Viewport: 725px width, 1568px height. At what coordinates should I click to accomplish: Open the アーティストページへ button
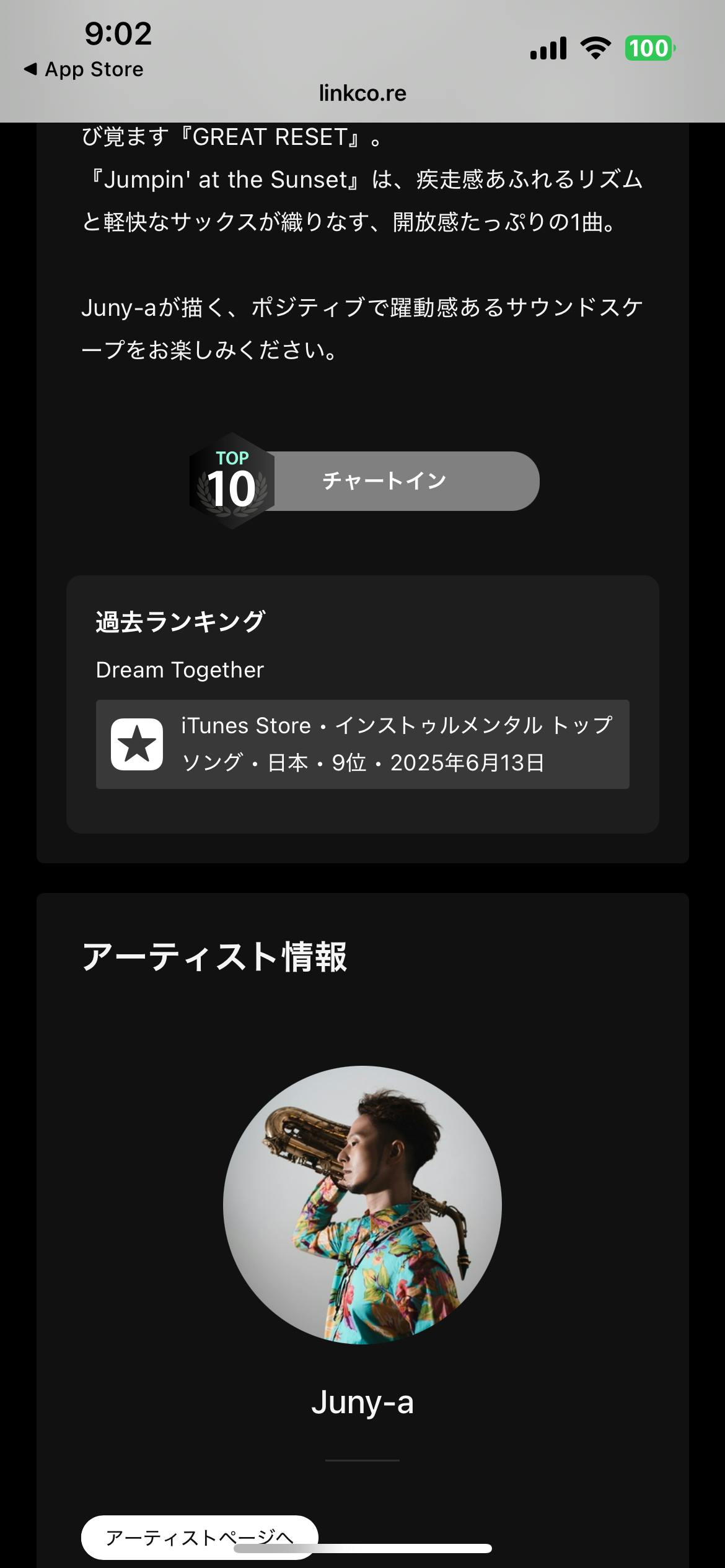199,1536
